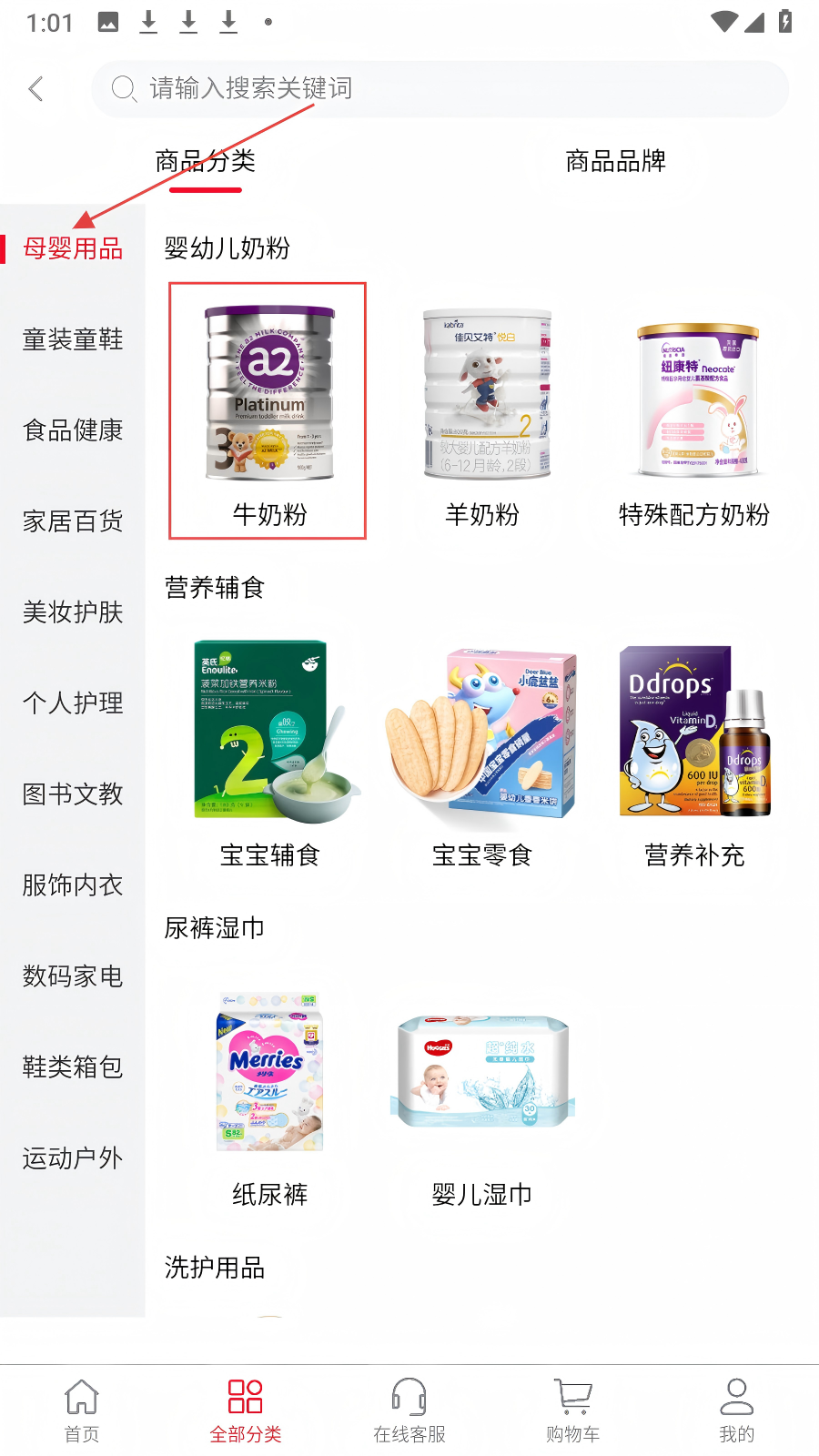Choose the 美妆护肤 category
This screenshot has height=1456, width=819.
(73, 612)
